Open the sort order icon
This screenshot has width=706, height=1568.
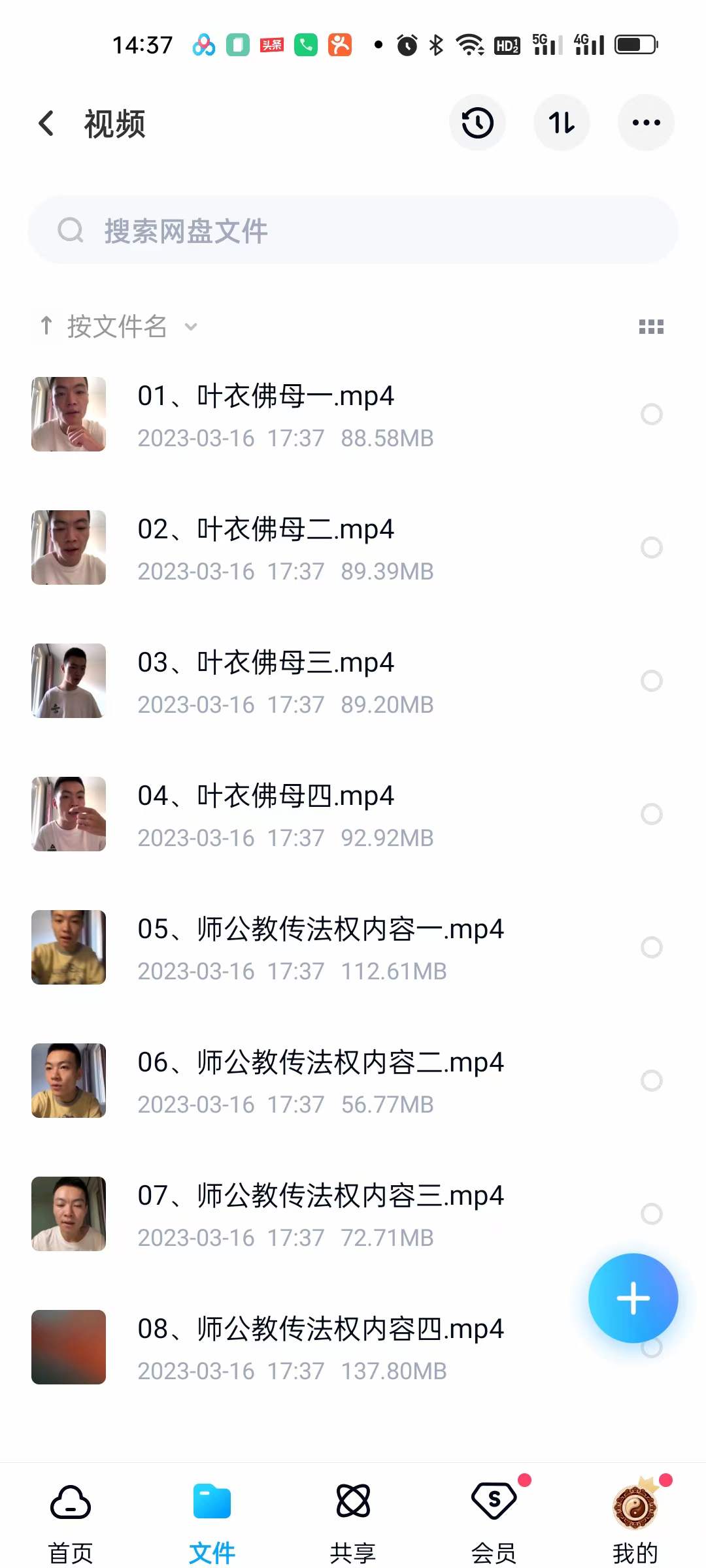click(562, 122)
